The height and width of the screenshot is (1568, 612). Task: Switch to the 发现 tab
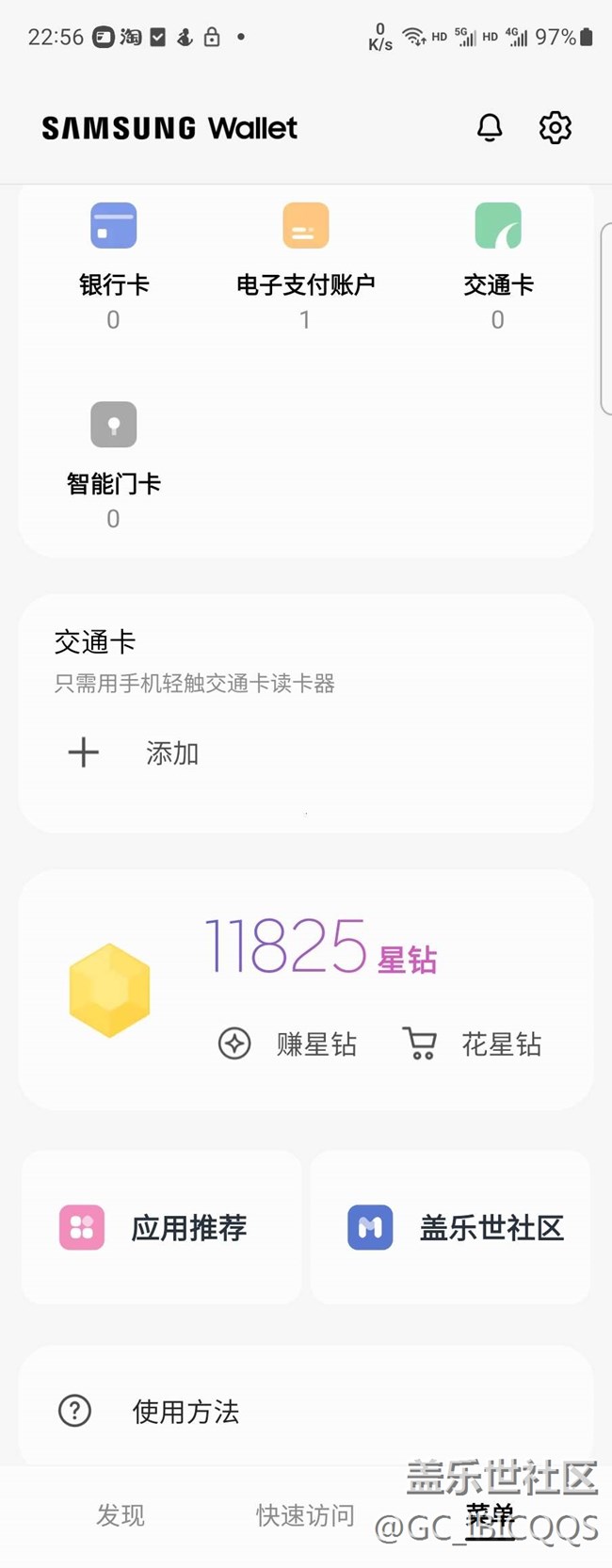pyautogui.click(x=121, y=1515)
